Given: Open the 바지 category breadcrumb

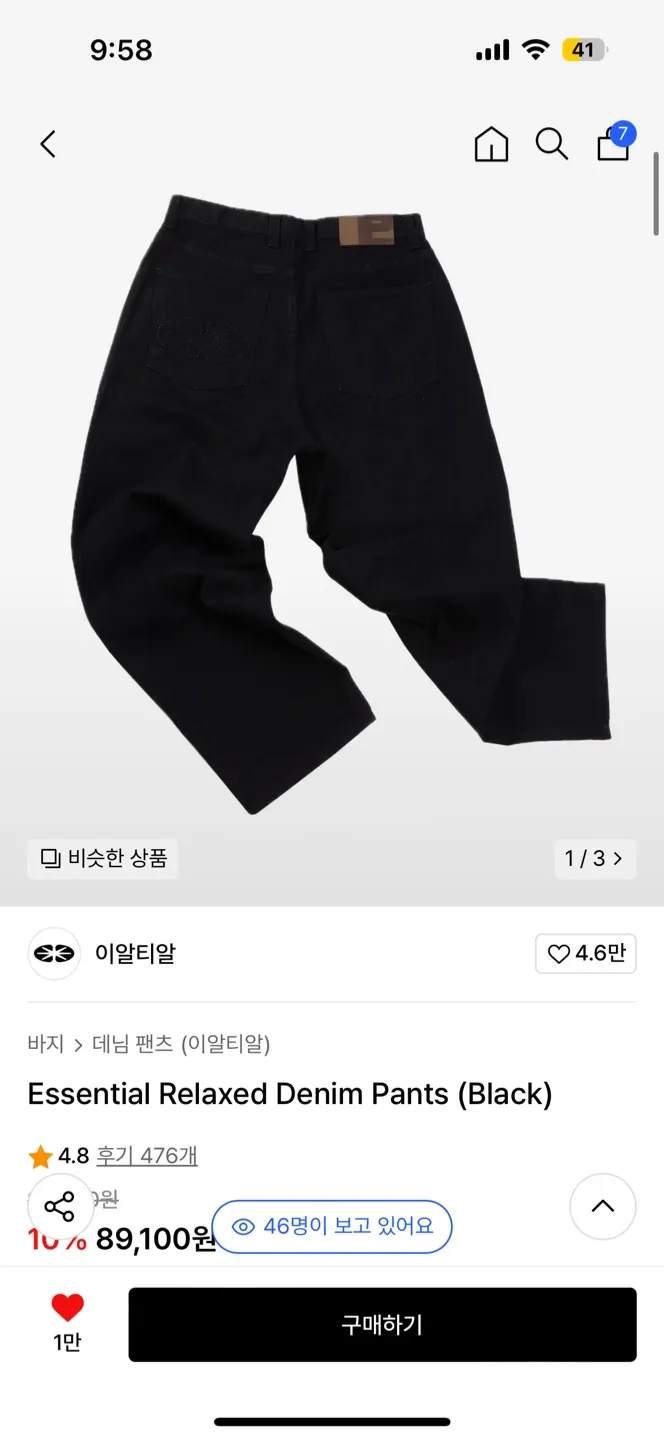Looking at the screenshot, I should 46,1044.
